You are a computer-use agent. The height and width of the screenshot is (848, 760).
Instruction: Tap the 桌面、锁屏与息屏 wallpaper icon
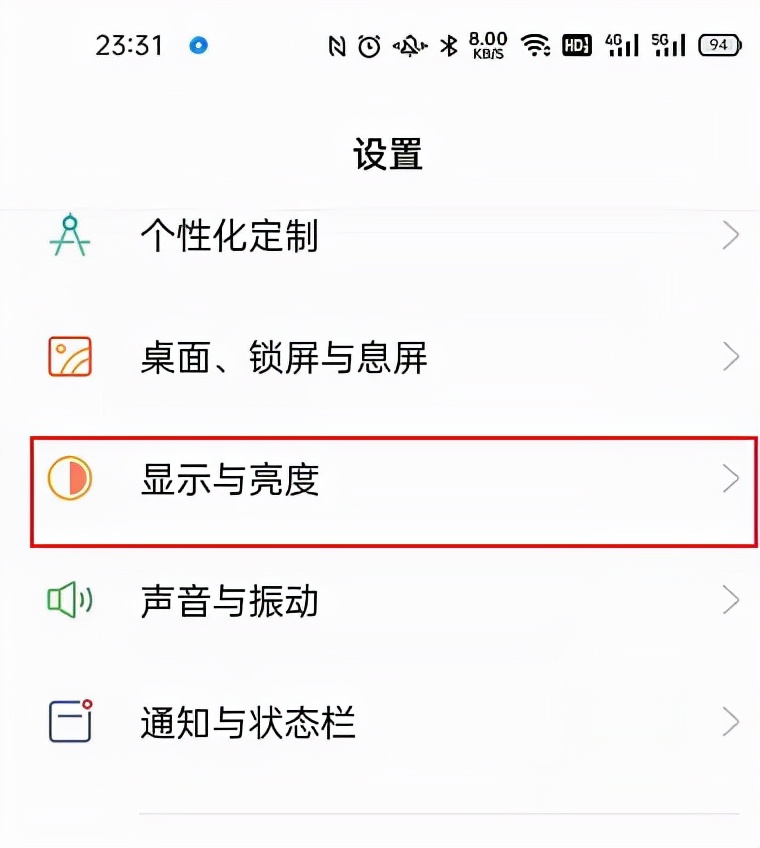68,358
